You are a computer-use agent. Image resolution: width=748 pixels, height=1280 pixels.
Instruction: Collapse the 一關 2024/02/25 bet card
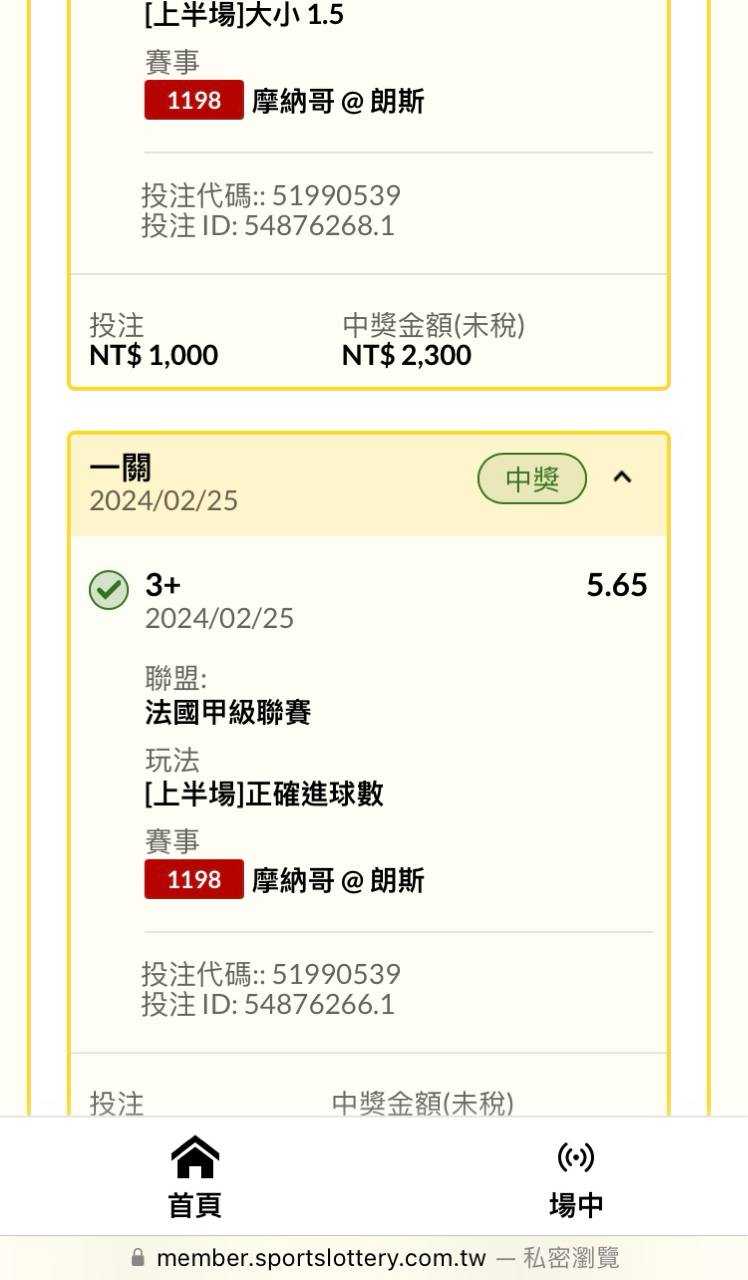pyautogui.click(x=622, y=478)
